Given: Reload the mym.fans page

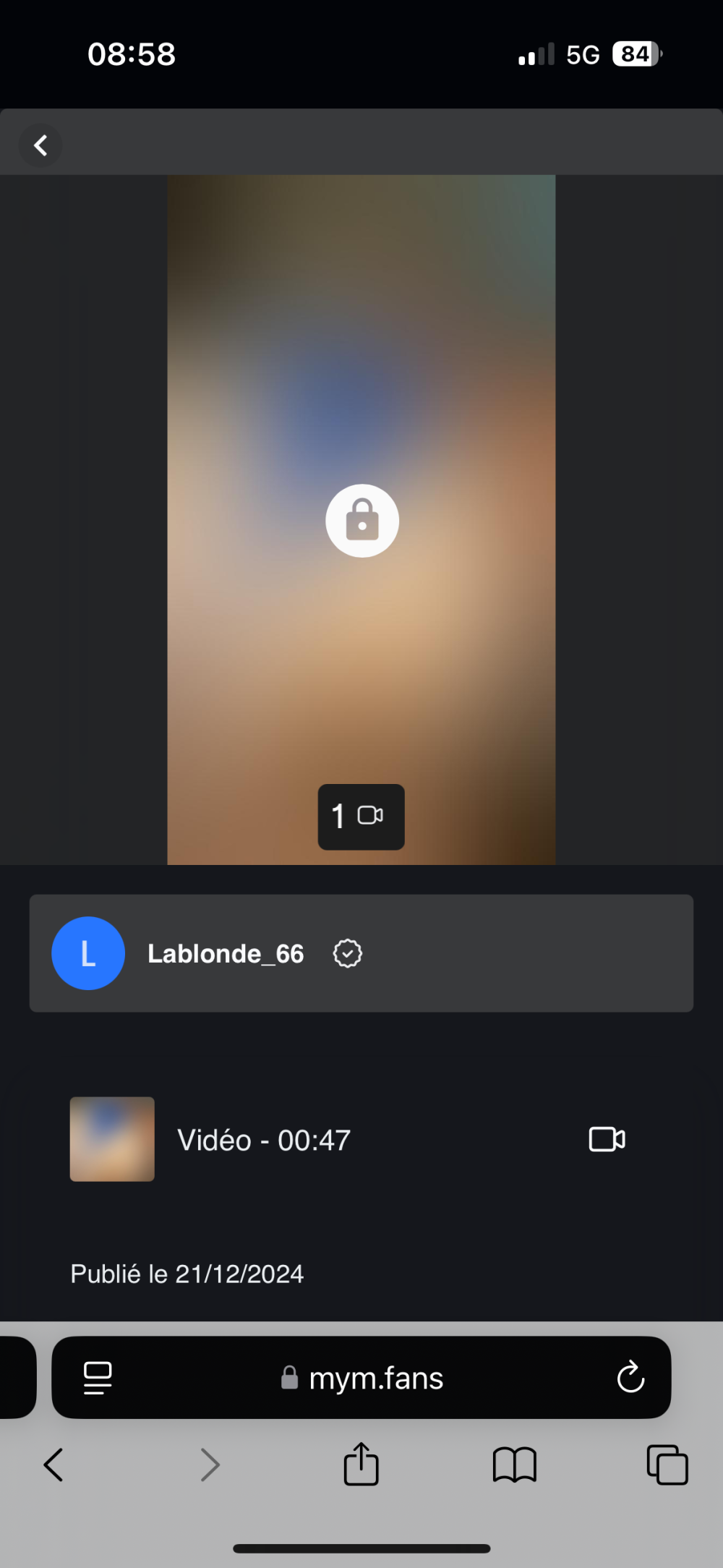Looking at the screenshot, I should point(630,1378).
